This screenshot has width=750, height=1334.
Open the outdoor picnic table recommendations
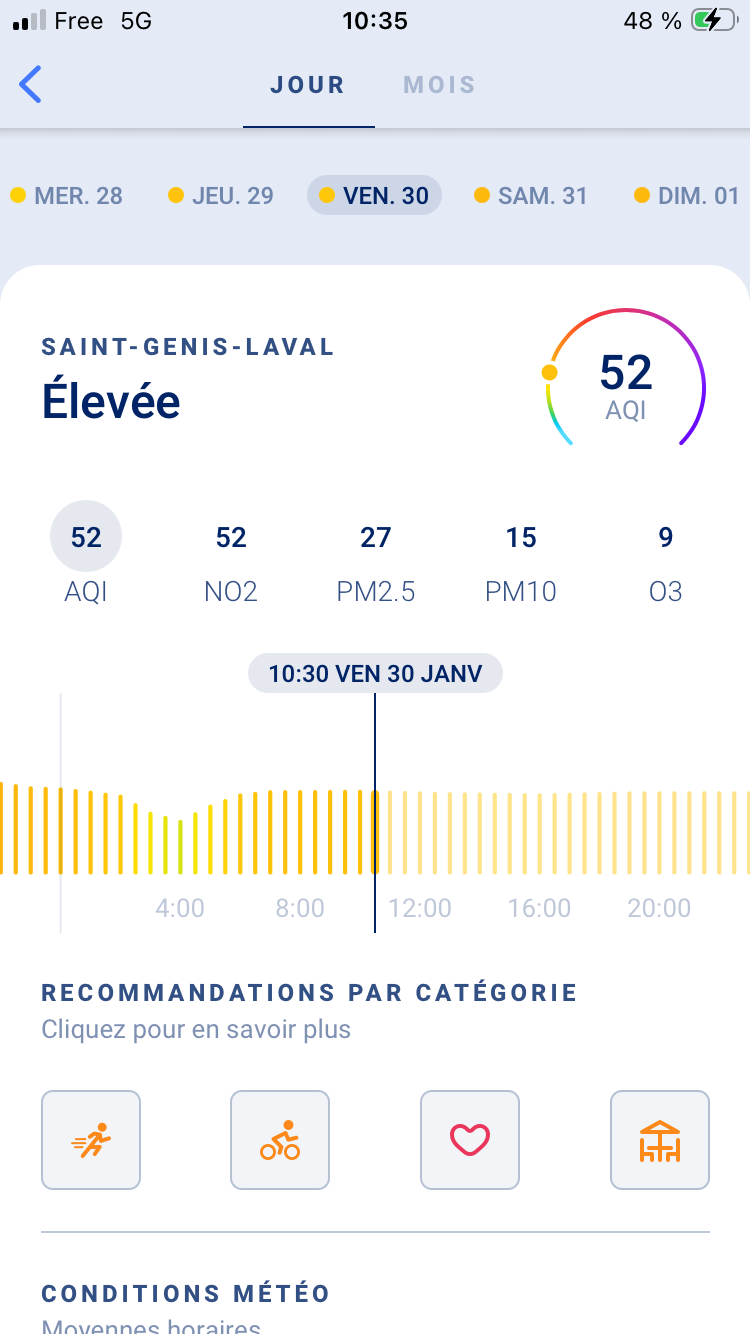point(660,1140)
